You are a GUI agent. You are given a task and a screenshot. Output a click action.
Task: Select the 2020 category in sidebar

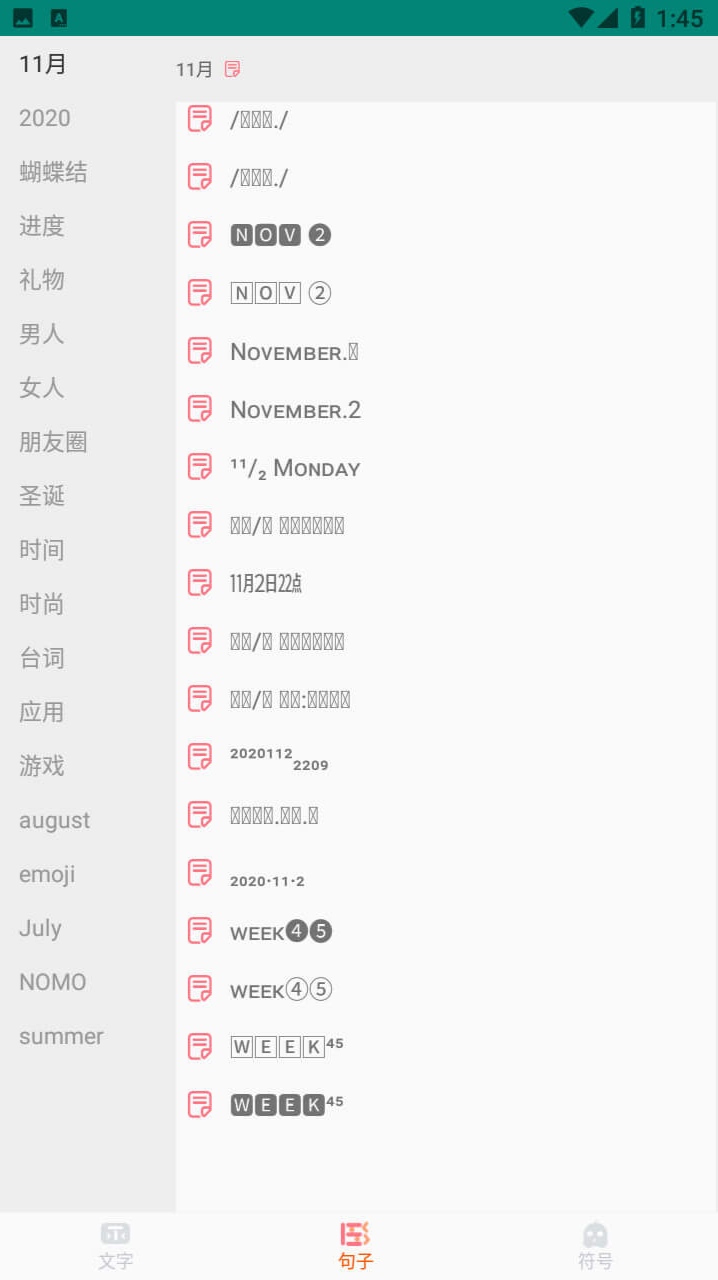45,118
